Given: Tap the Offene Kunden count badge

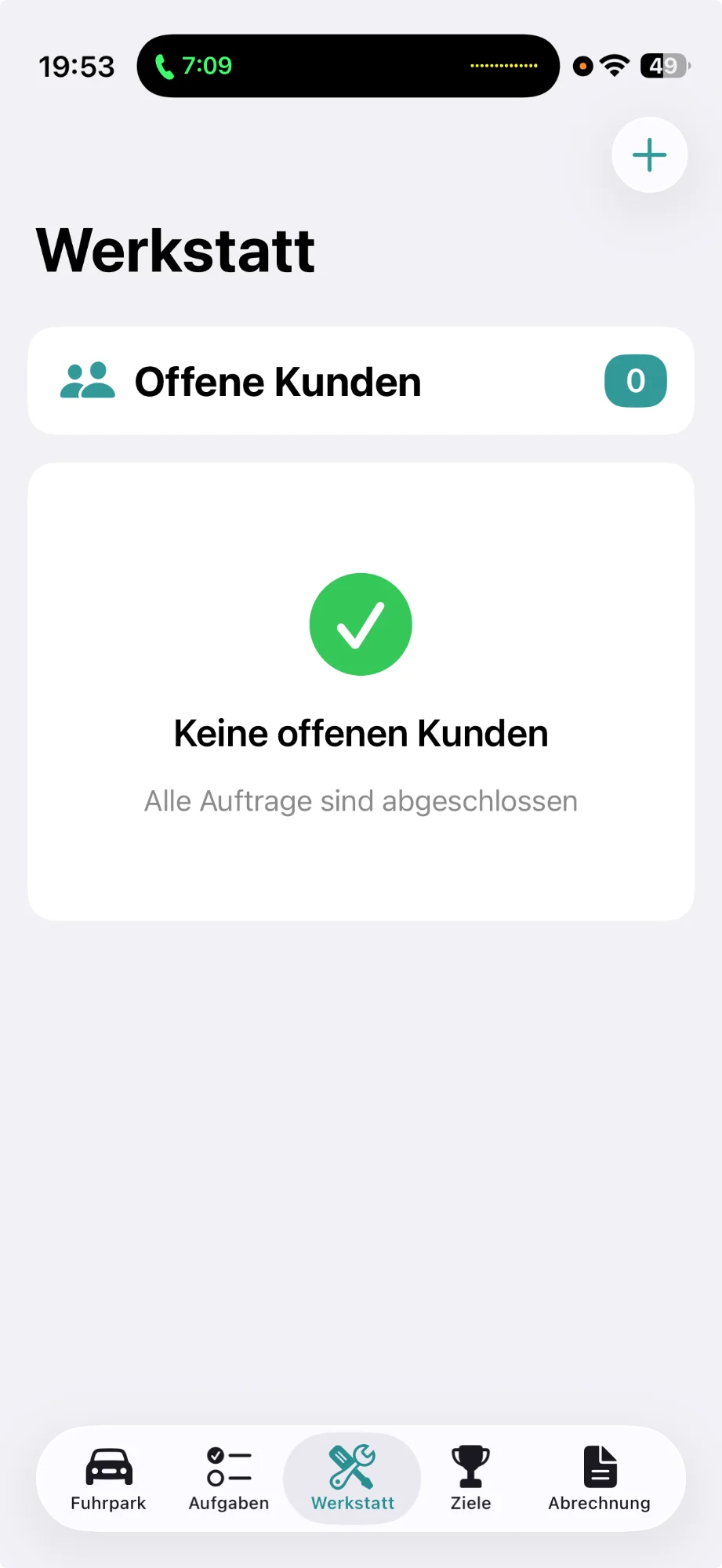Looking at the screenshot, I should tap(635, 380).
